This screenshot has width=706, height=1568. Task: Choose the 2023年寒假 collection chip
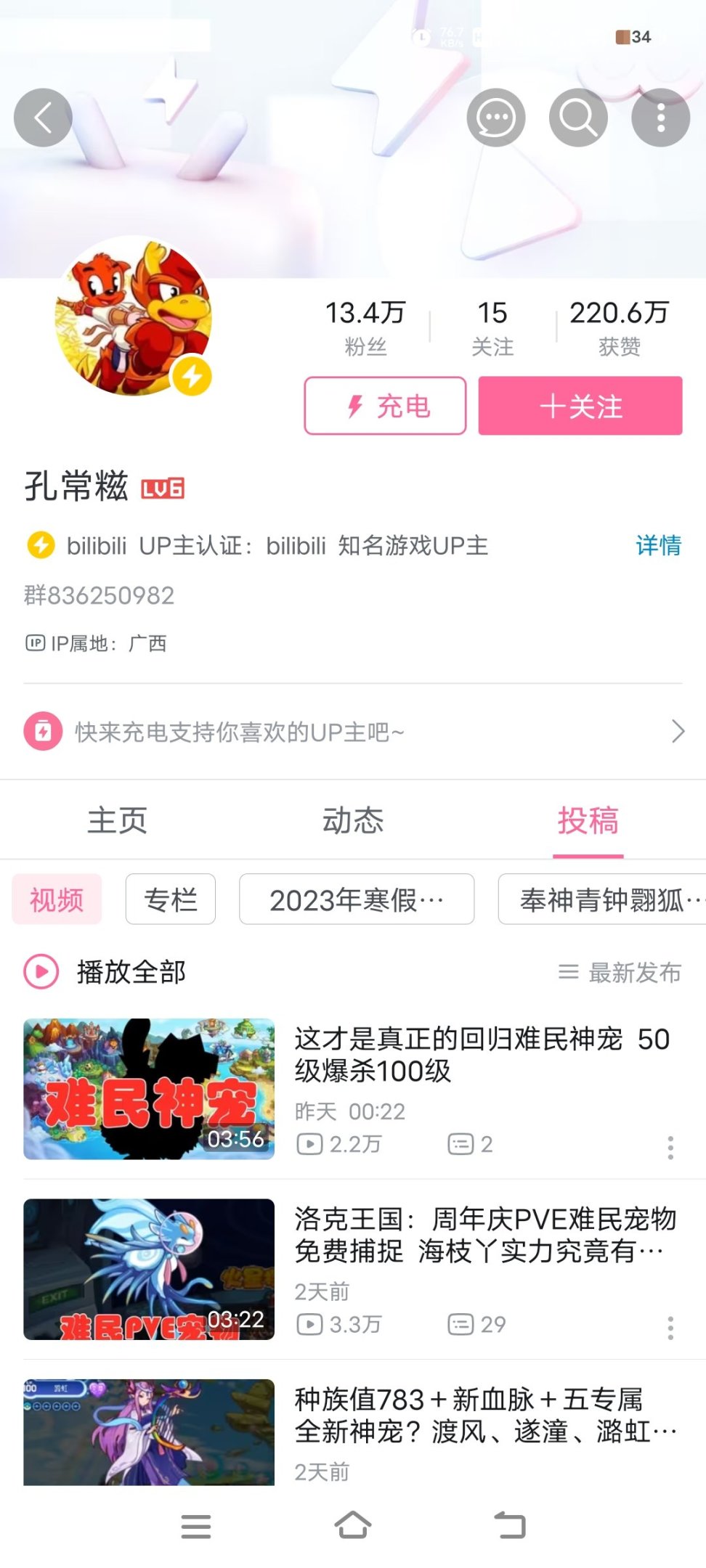pos(357,899)
